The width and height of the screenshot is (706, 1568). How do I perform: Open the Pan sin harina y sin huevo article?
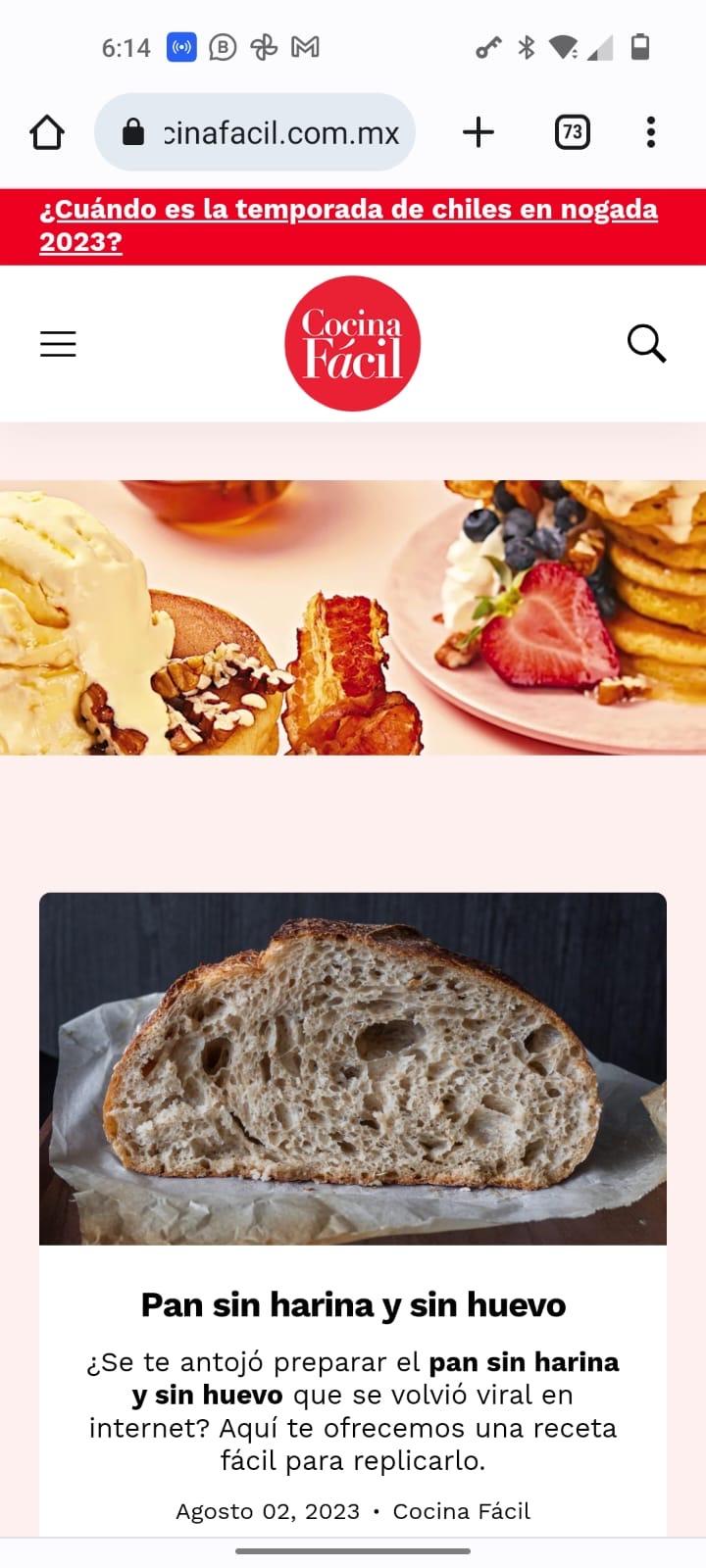[x=353, y=1305]
